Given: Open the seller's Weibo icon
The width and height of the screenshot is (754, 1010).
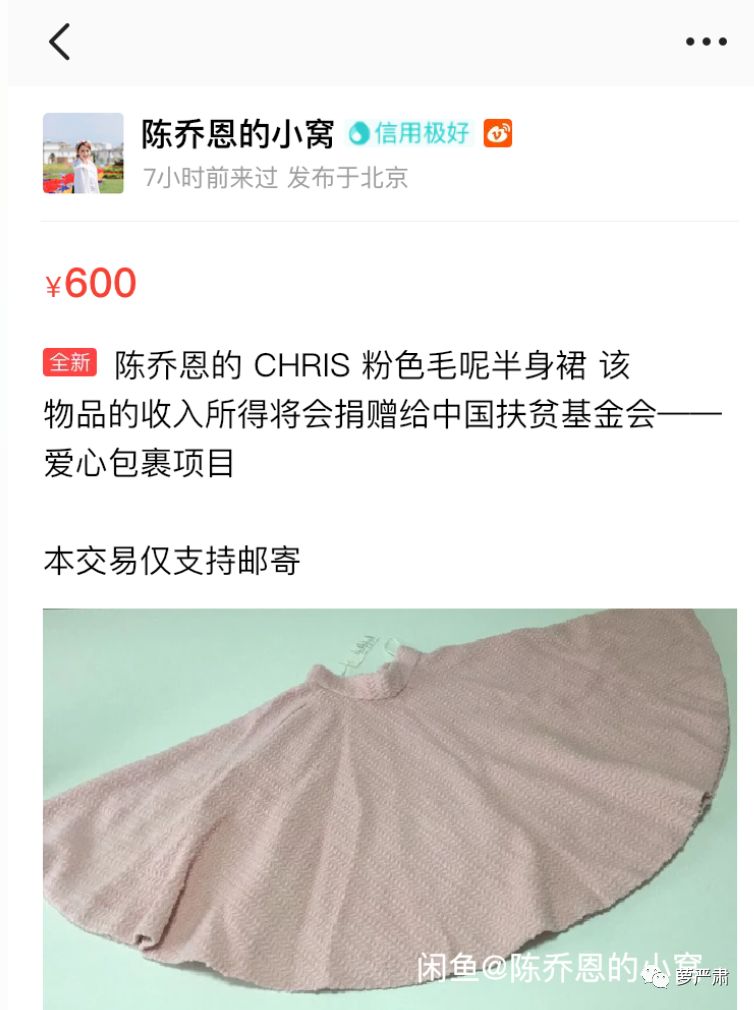Looking at the screenshot, I should click(497, 133).
